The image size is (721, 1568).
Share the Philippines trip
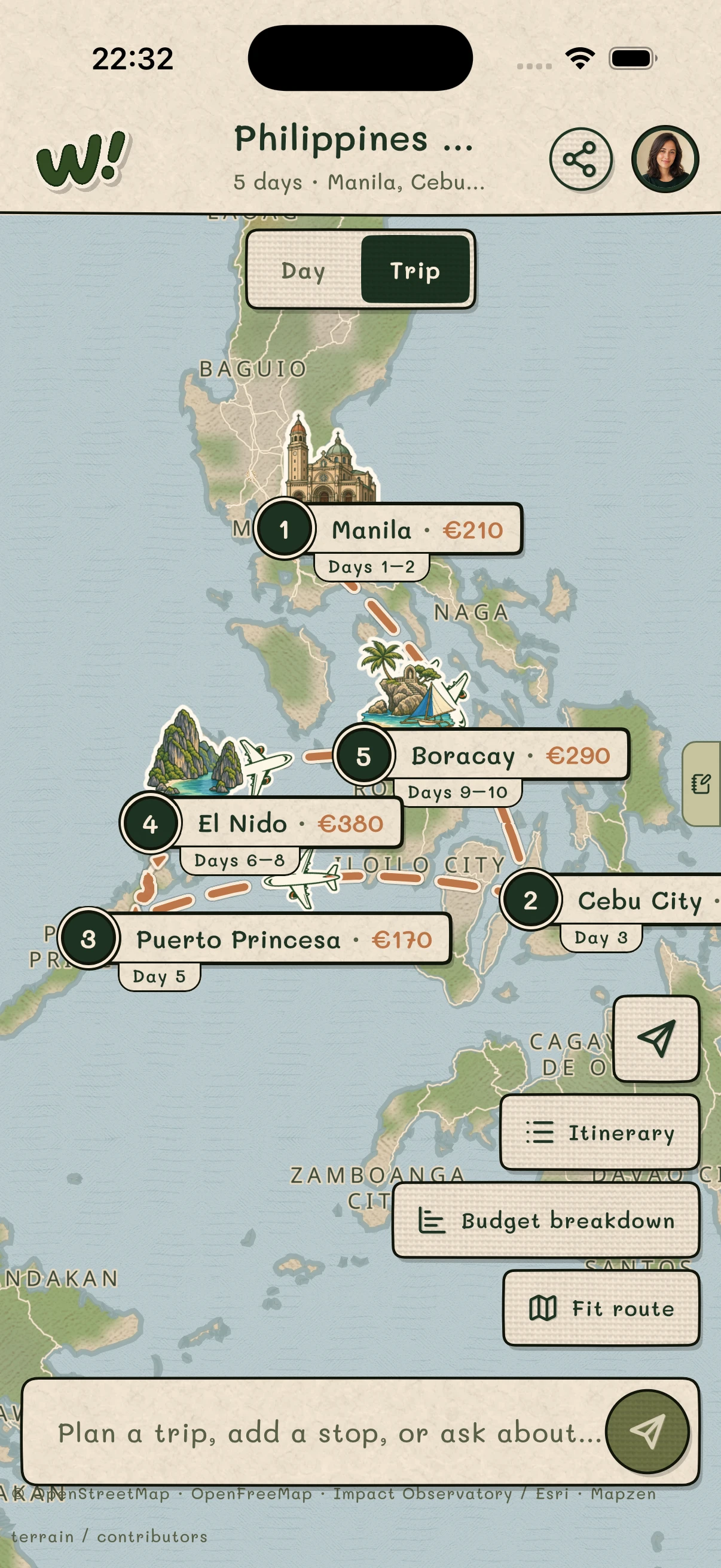point(580,160)
